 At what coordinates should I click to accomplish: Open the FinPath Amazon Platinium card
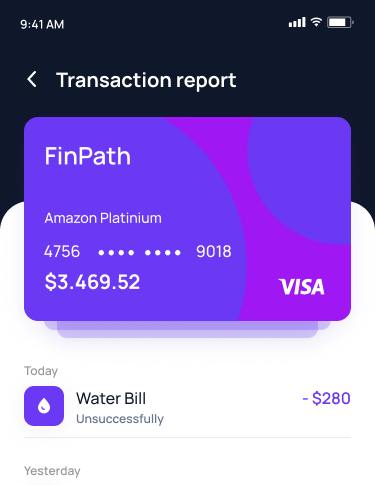[x=187, y=219]
